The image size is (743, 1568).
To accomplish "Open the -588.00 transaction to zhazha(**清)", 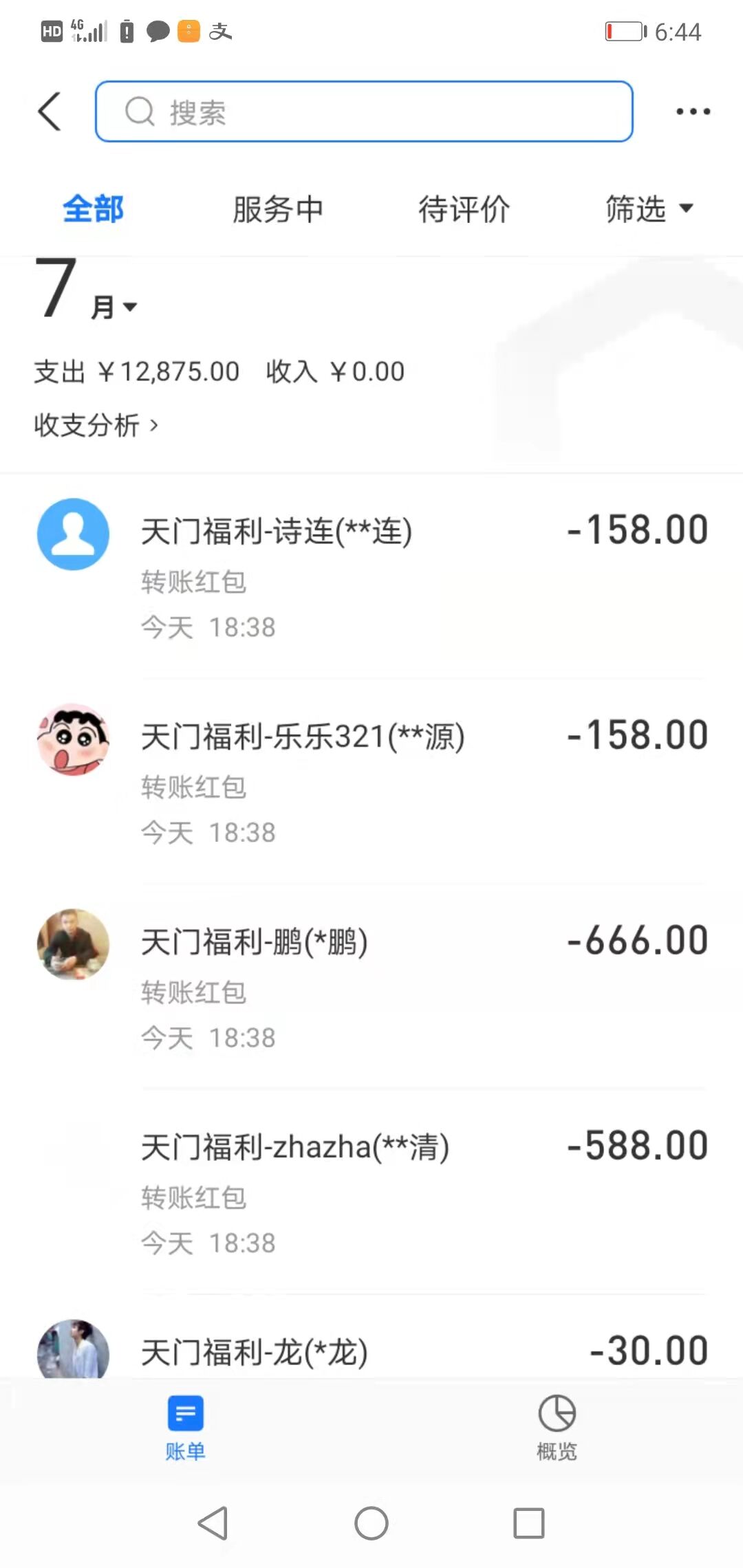I will [371, 1190].
